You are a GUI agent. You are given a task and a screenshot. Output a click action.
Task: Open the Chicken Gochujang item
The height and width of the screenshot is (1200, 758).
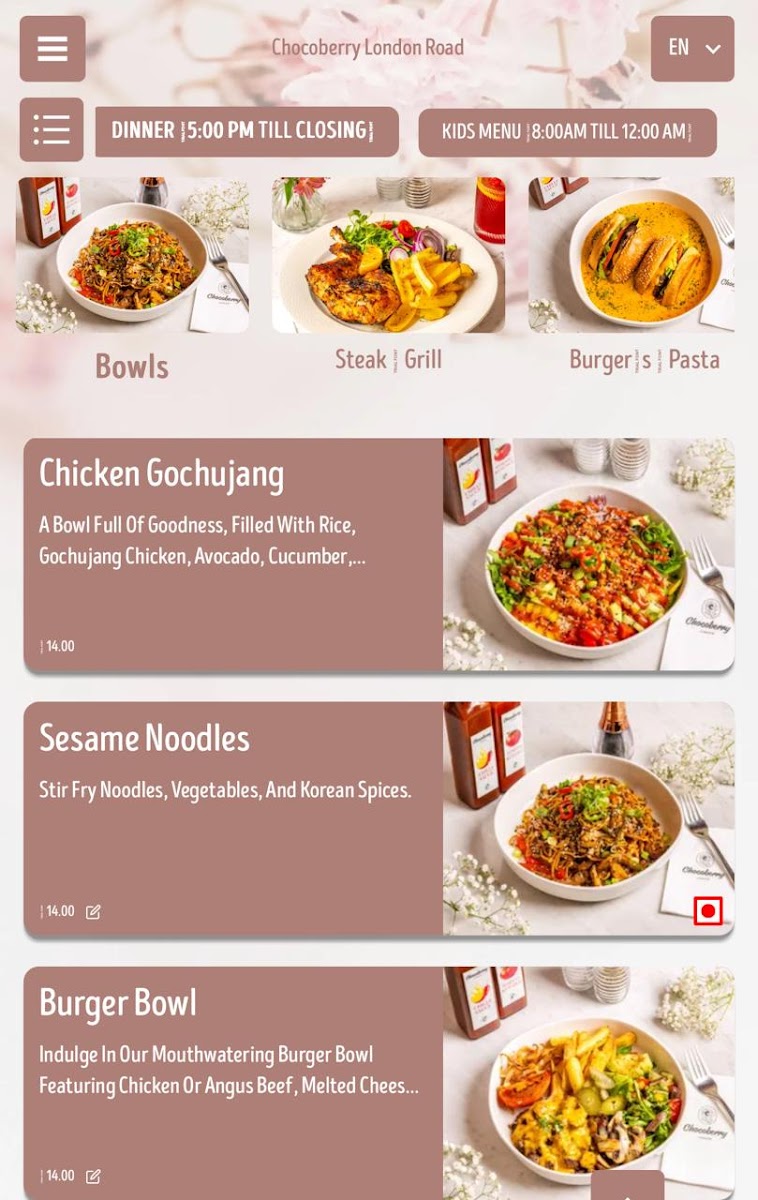click(379, 554)
